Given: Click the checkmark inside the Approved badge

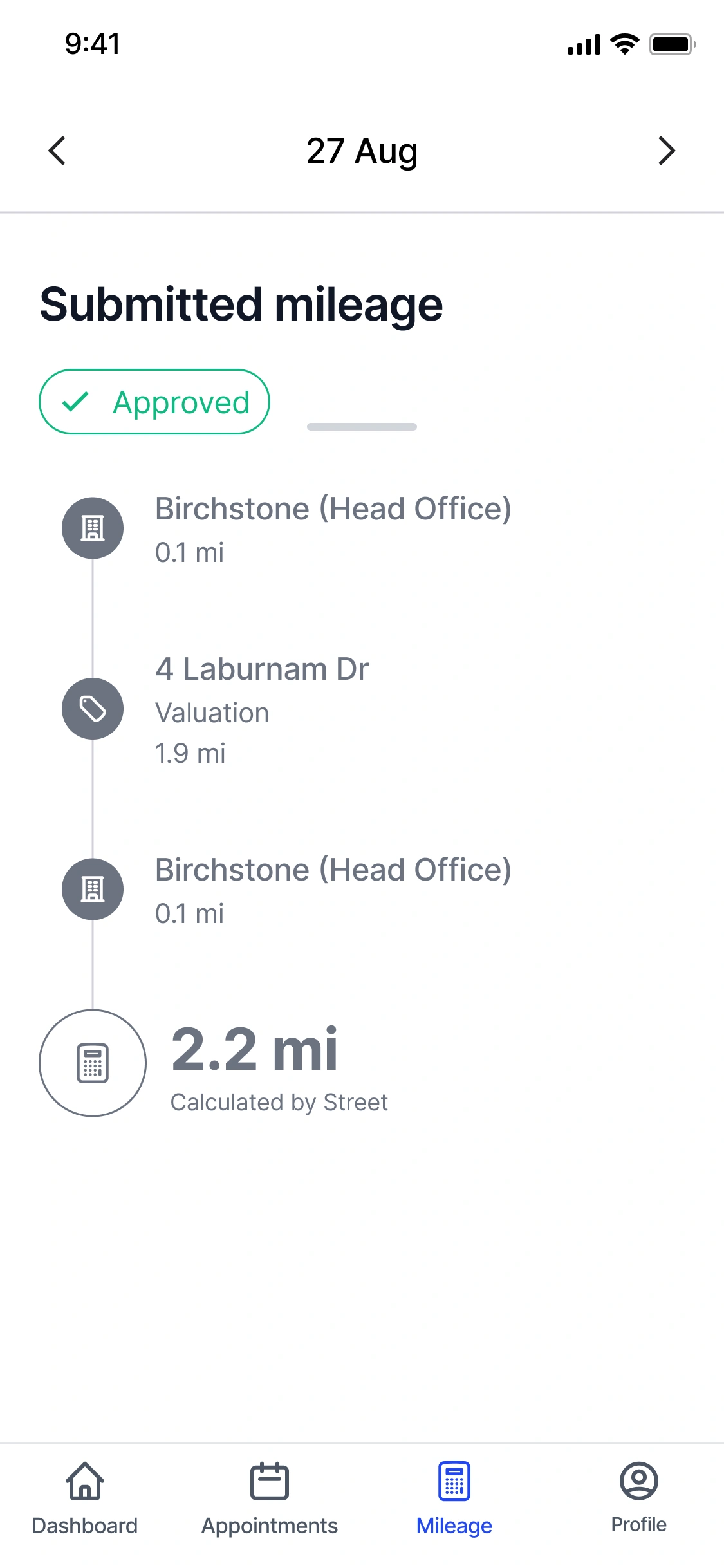Looking at the screenshot, I should pos(76,401).
